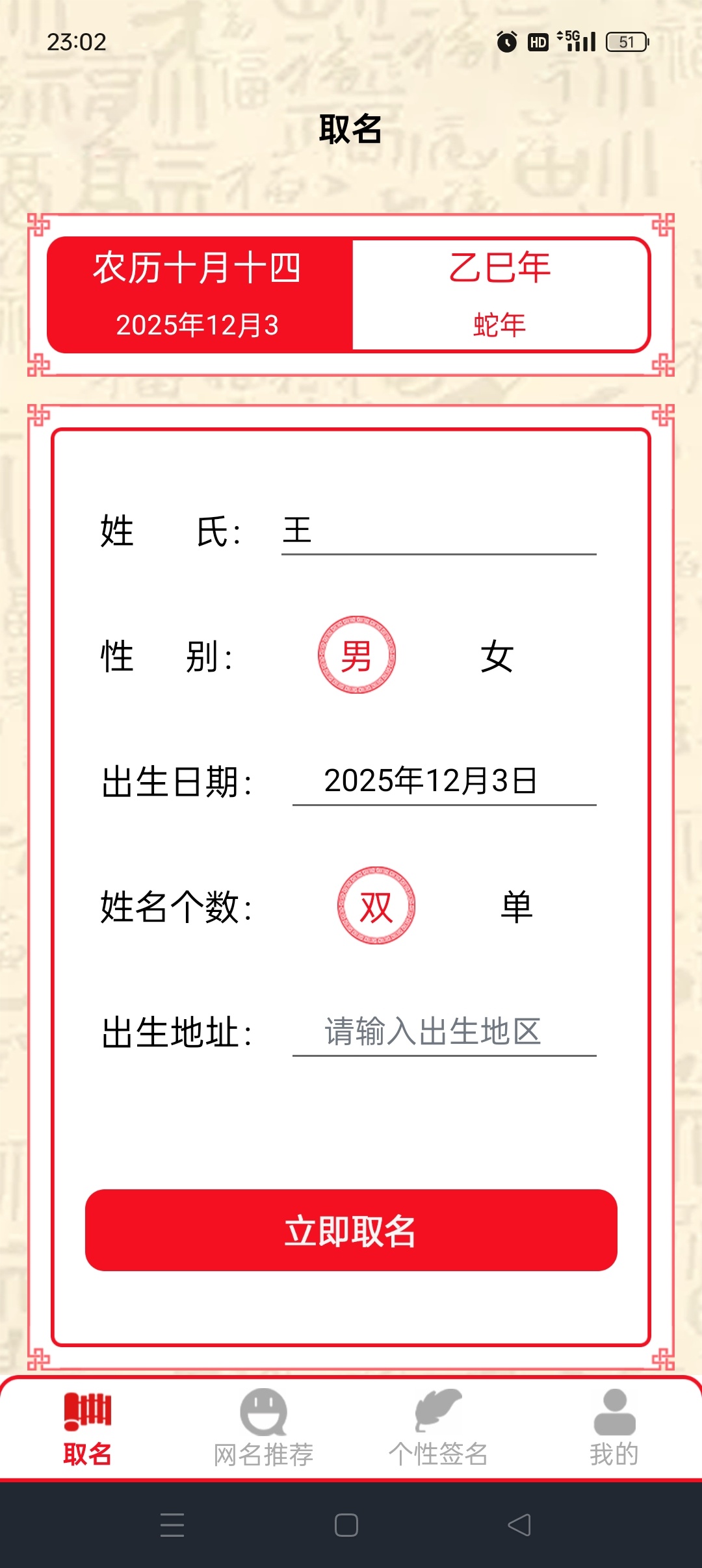This screenshot has width=702, height=1568.
Task: Pick 单 for name character count
Action: tap(517, 907)
